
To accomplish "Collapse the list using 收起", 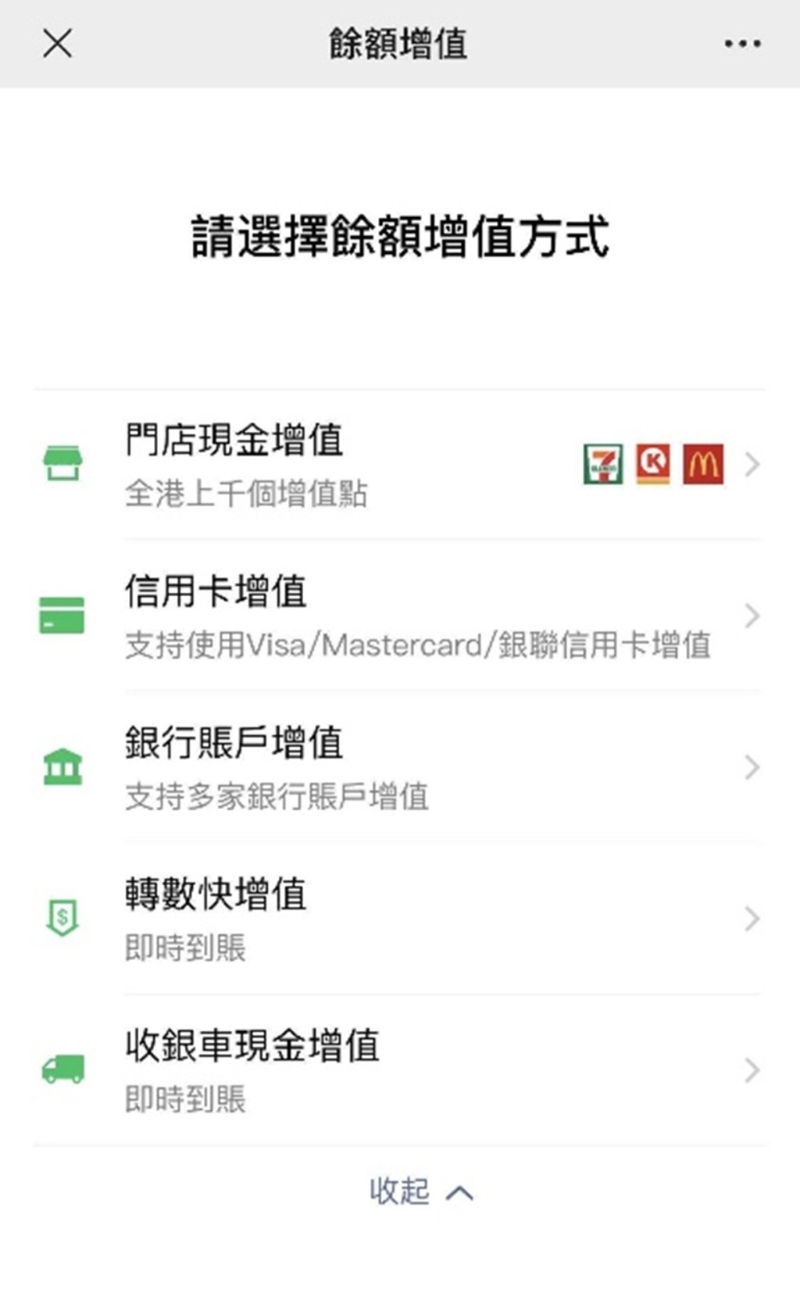I will (x=424, y=1192).
